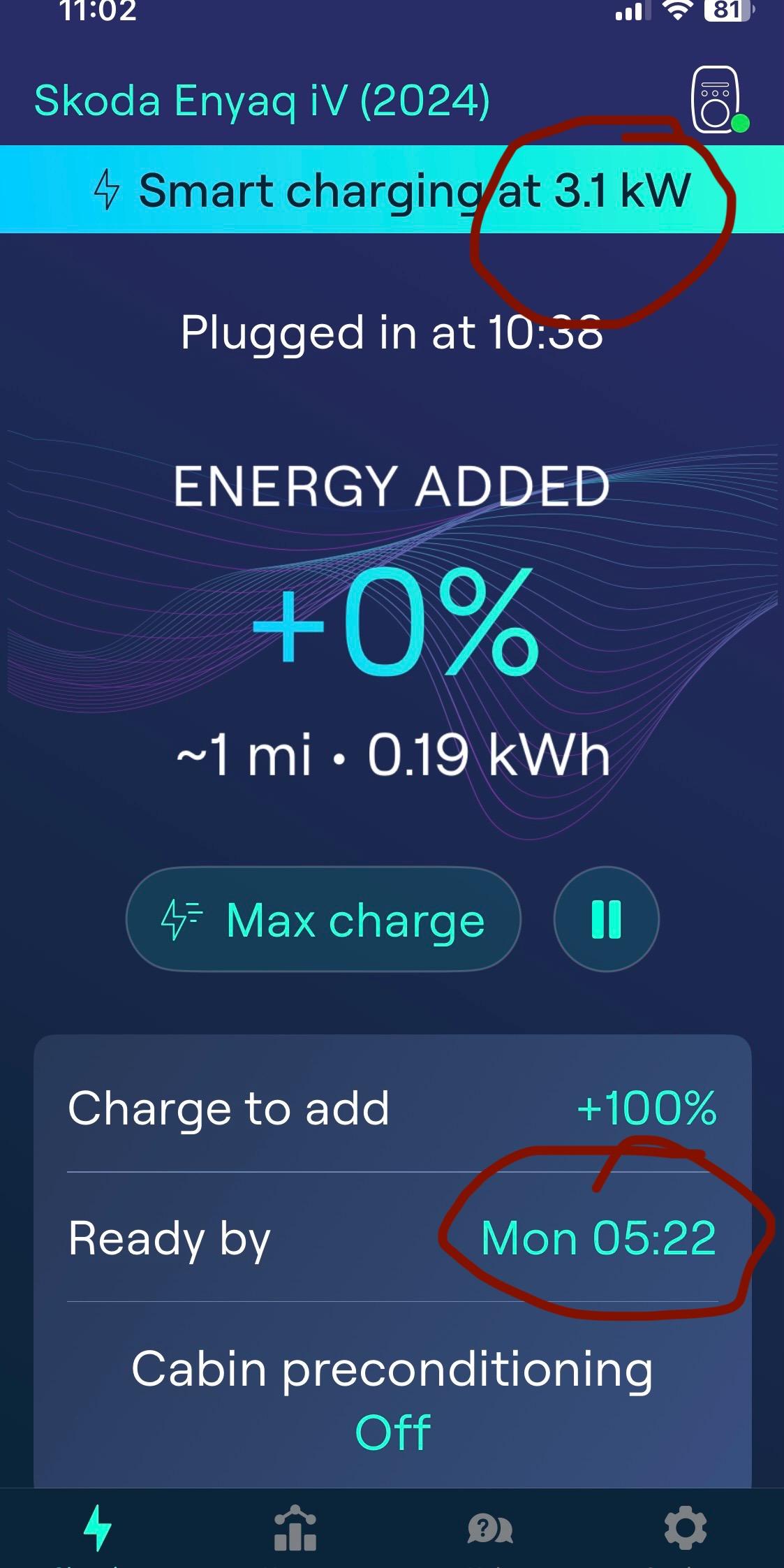Open Cabin preconditioning setting
Viewport: 784px width, 1568px height.
[392, 1400]
